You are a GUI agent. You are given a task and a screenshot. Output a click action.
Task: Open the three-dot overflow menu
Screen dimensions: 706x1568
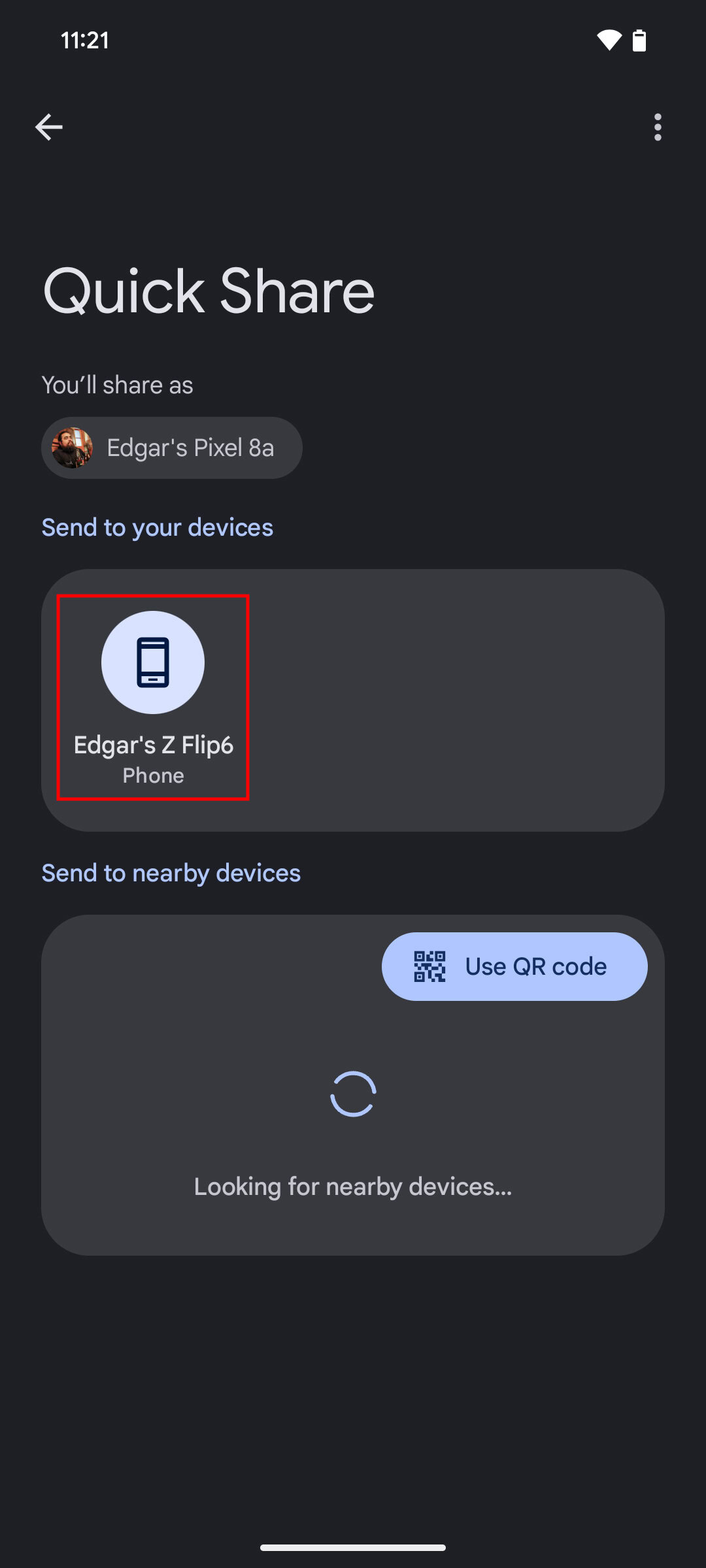pos(658,127)
